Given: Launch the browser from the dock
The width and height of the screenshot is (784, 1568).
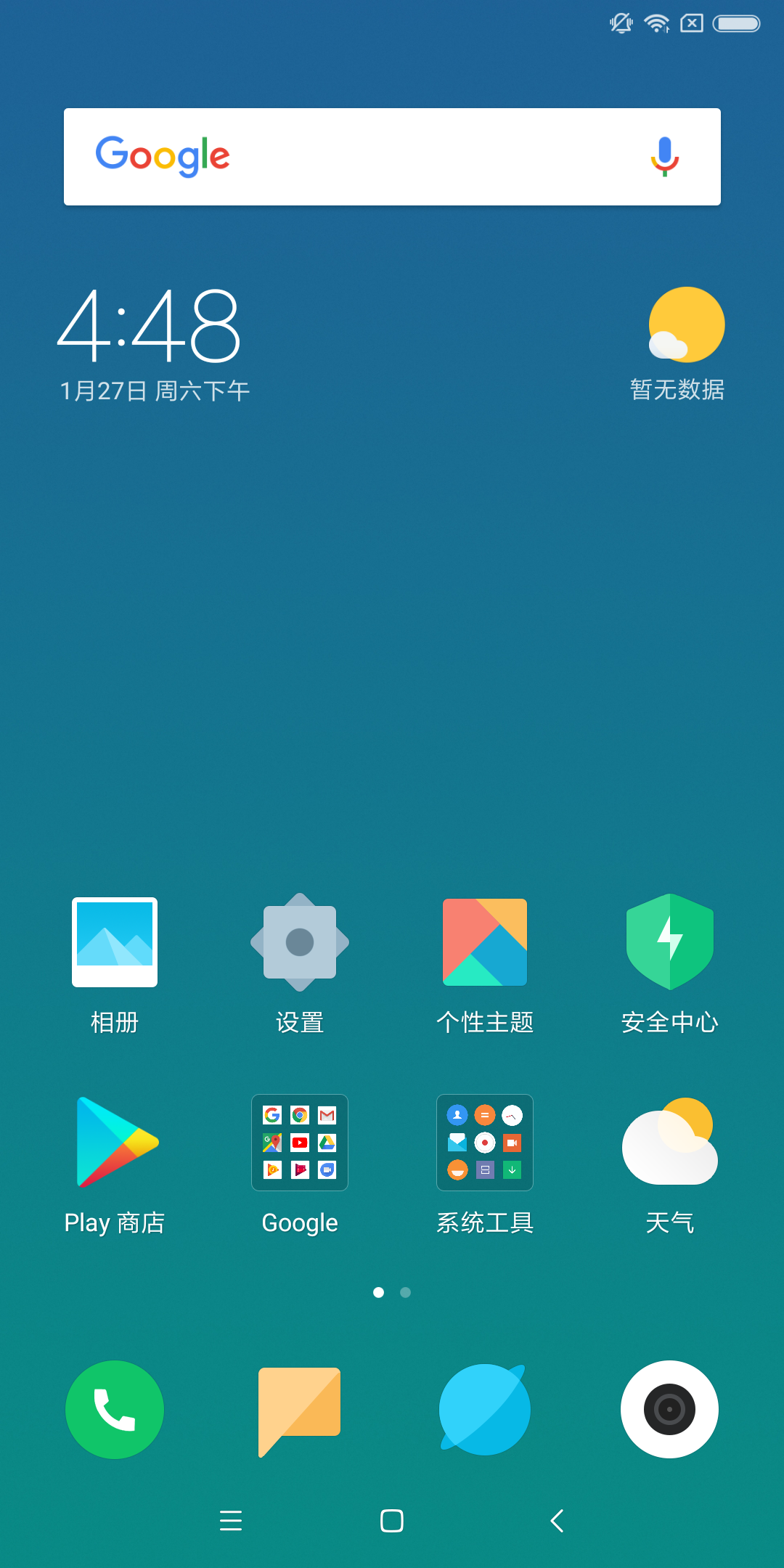Looking at the screenshot, I should 485,1410.
